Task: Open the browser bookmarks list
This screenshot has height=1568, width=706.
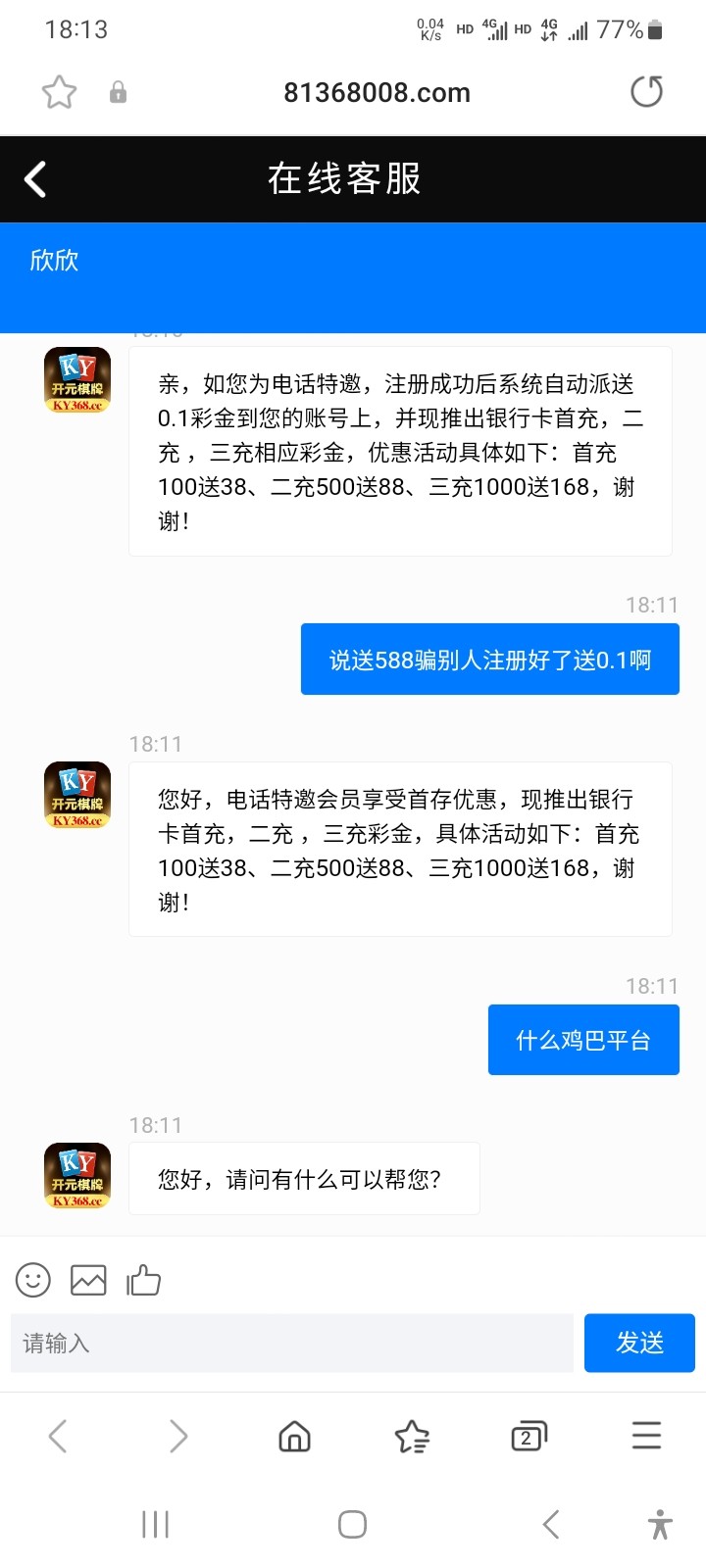Action: coord(412,1437)
